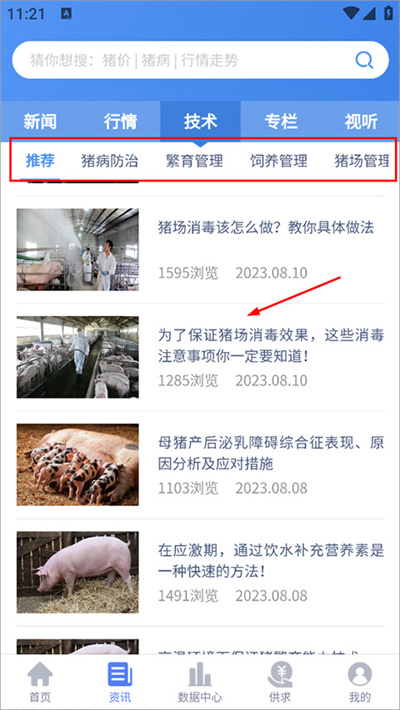The width and height of the screenshot is (400, 710).
Task: Open article 猪场消毒该怎么做？教你具体做法
Action: (x=200, y=249)
